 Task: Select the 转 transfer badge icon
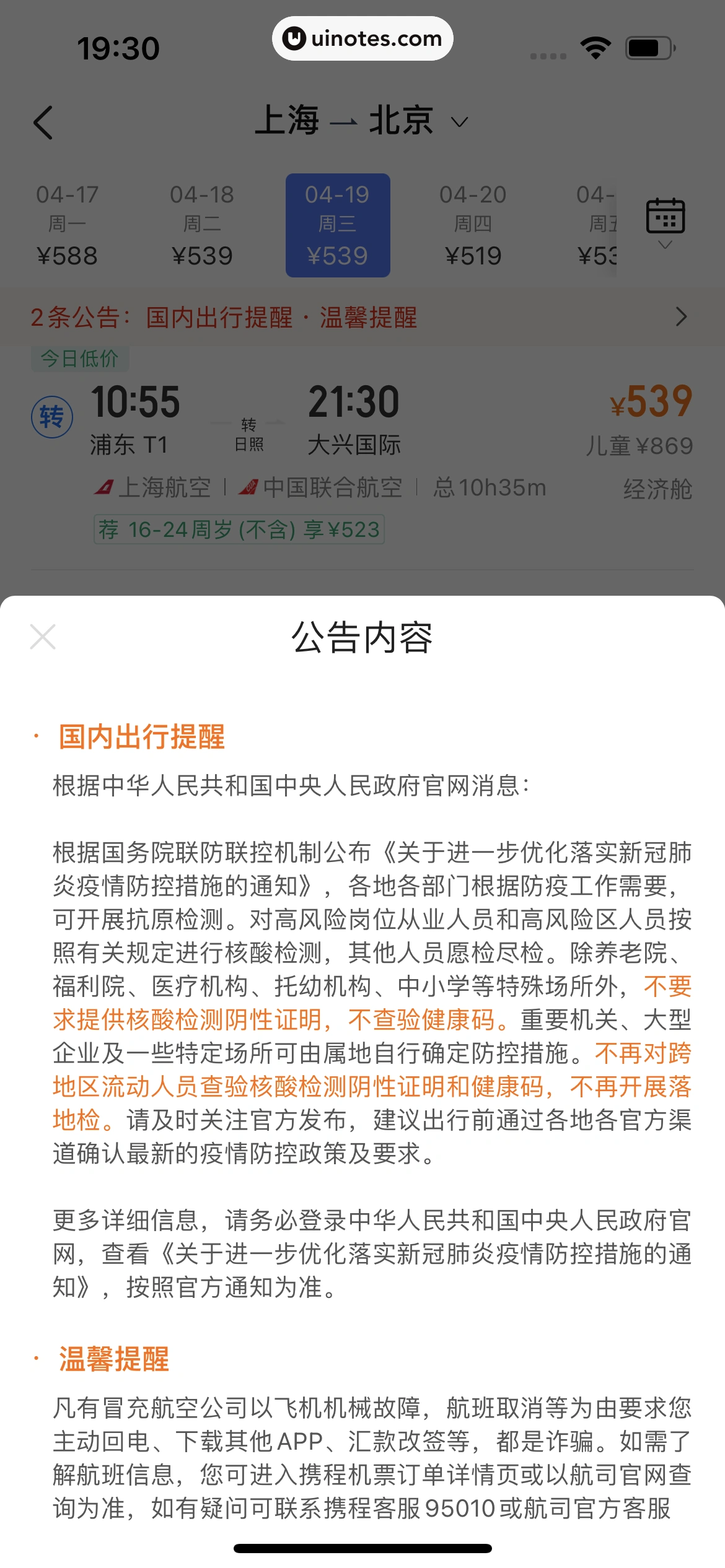pos(51,416)
